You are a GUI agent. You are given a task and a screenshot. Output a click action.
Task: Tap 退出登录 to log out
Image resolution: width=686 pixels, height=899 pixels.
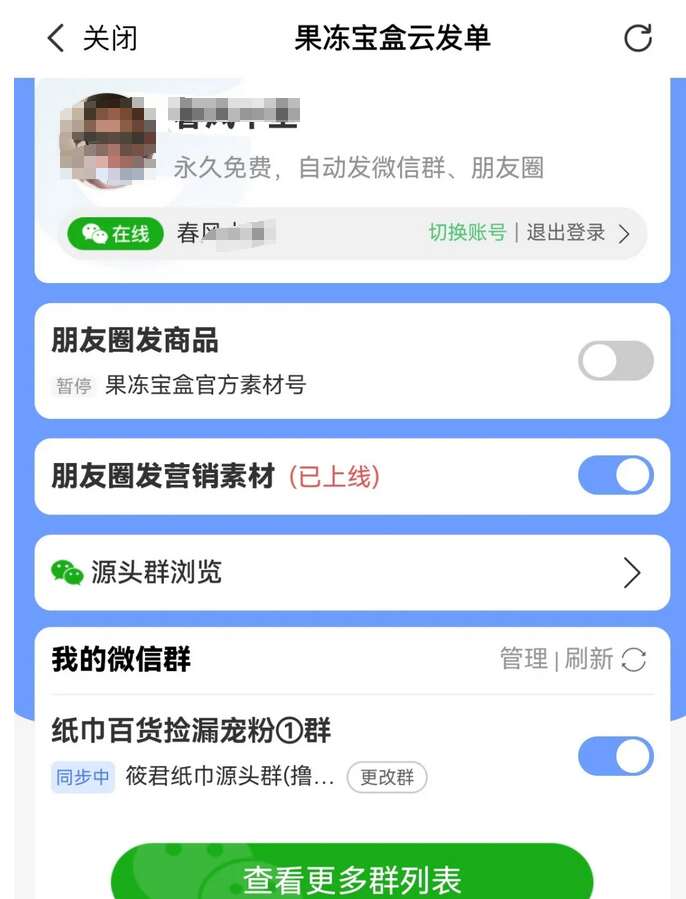pyautogui.click(x=566, y=233)
